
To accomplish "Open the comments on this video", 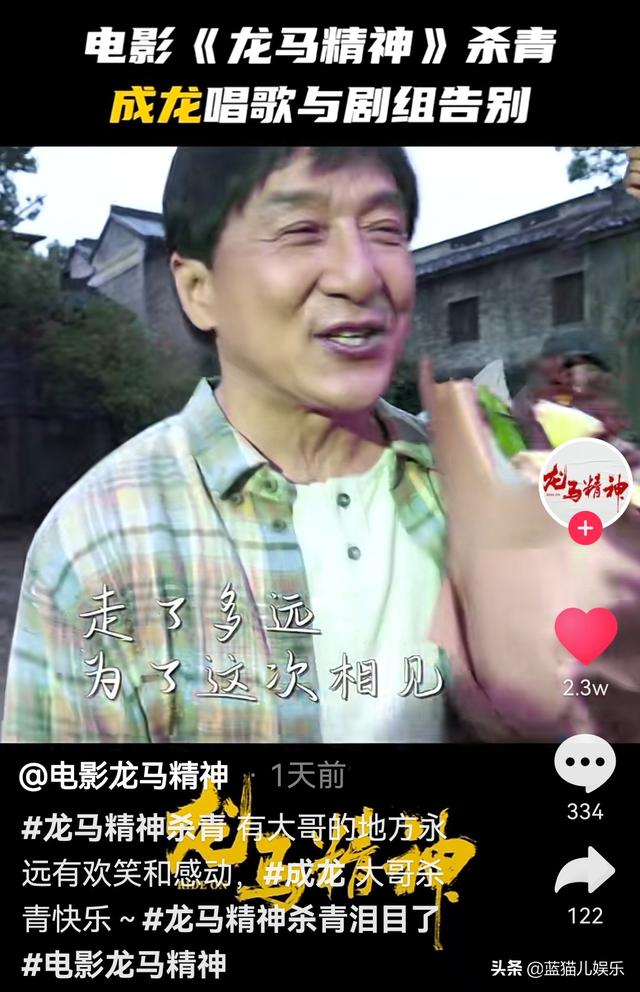I will [x=585, y=765].
